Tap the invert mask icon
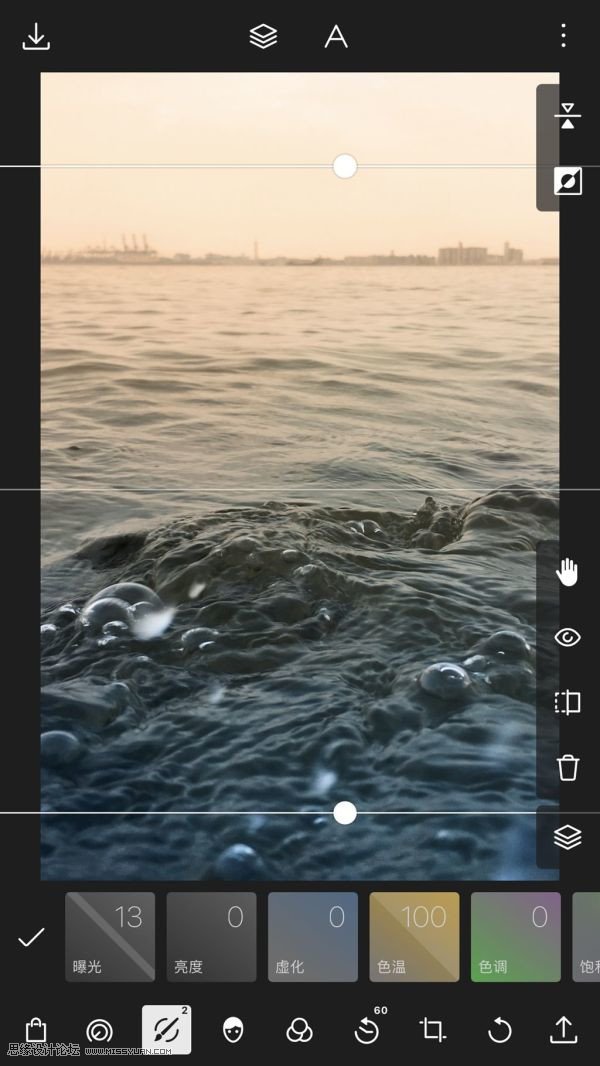Screen dimensions: 600x1066 (567, 181)
